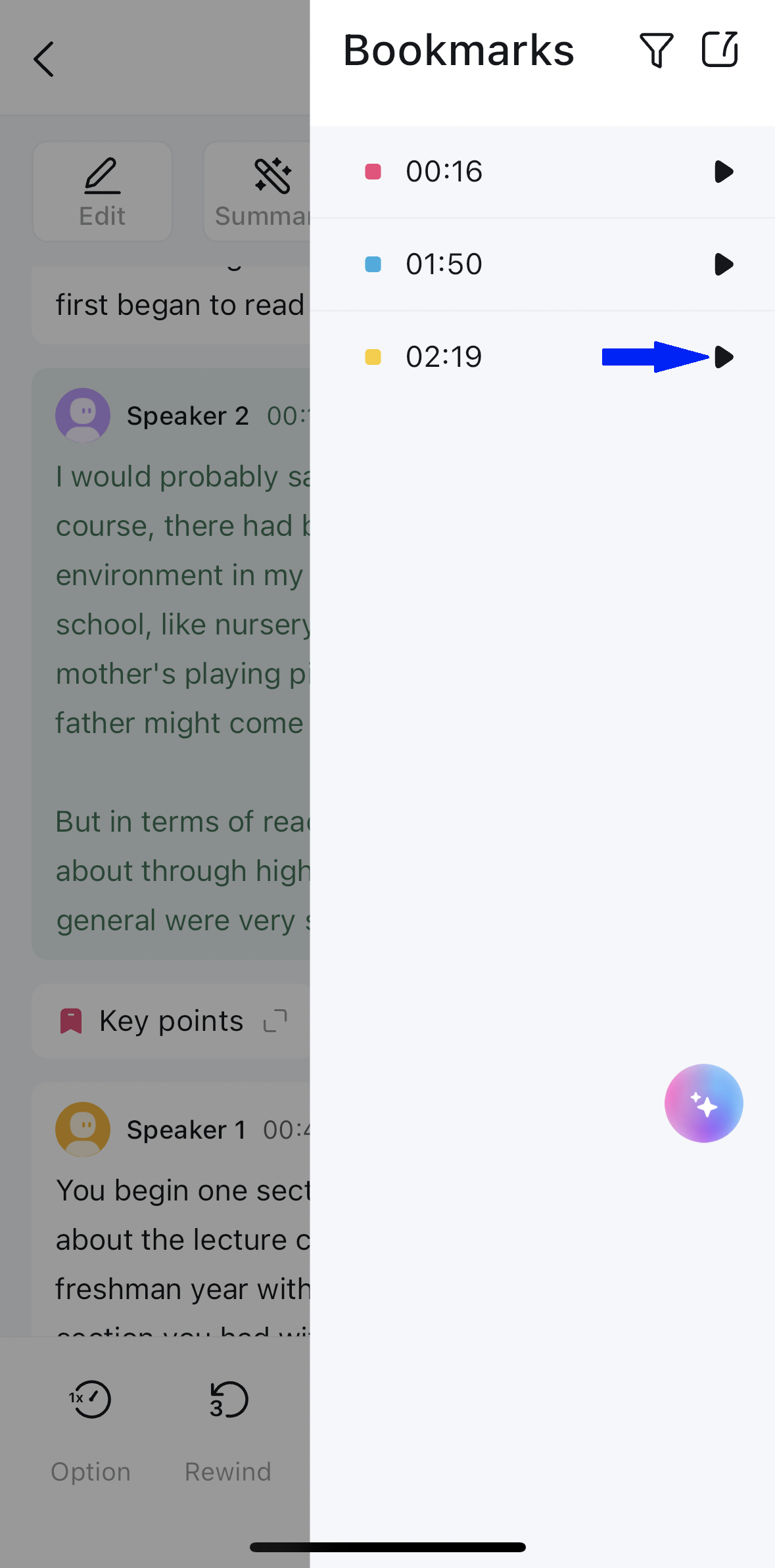Export the bookmarks list
The height and width of the screenshot is (1568, 775).
(720, 50)
